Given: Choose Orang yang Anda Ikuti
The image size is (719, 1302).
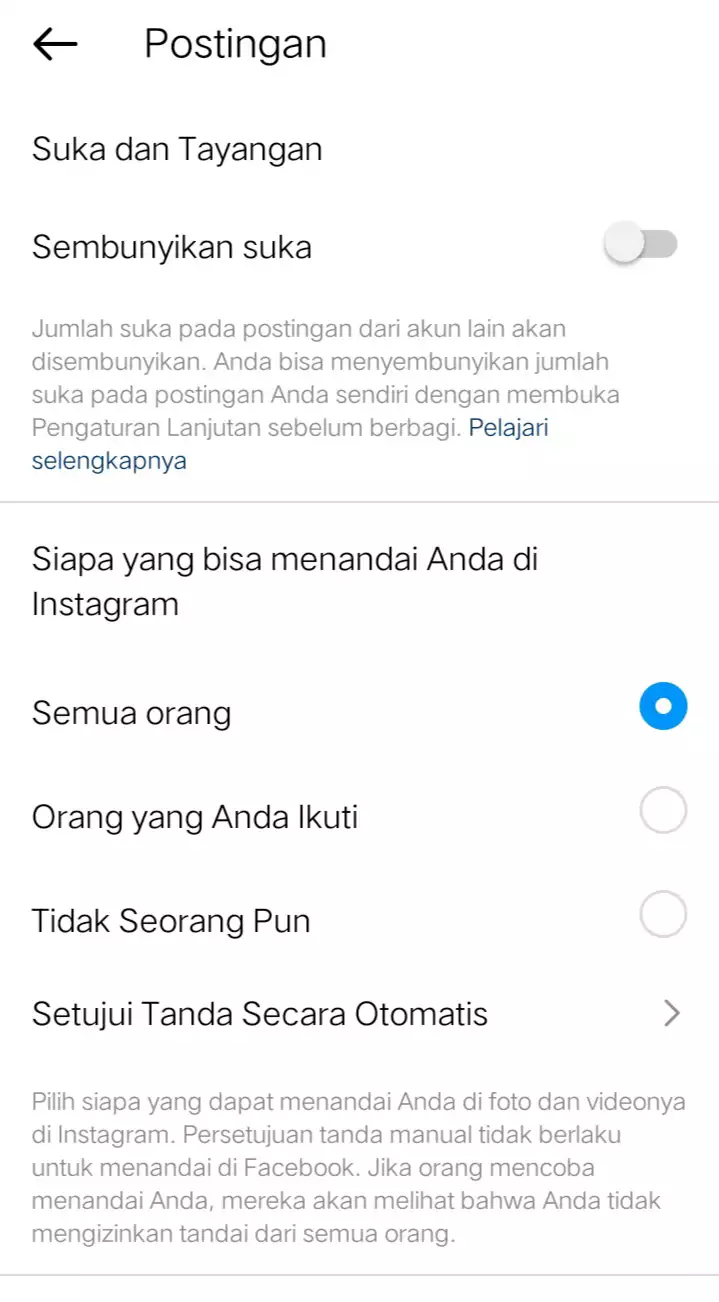Looking at the screenshot, I should (x=359, y=816).
